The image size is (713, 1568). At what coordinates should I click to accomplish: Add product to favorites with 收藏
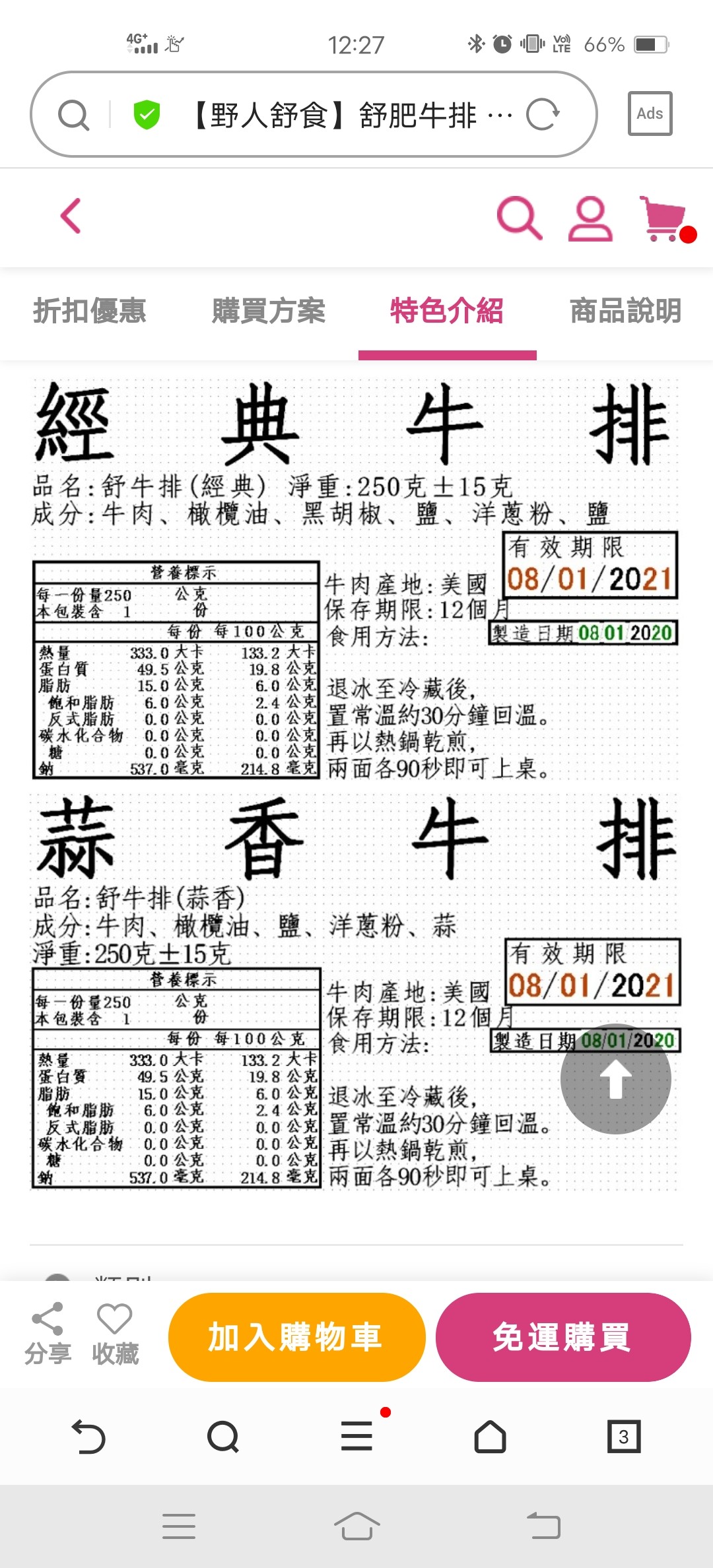click(x=115, y=1334)
